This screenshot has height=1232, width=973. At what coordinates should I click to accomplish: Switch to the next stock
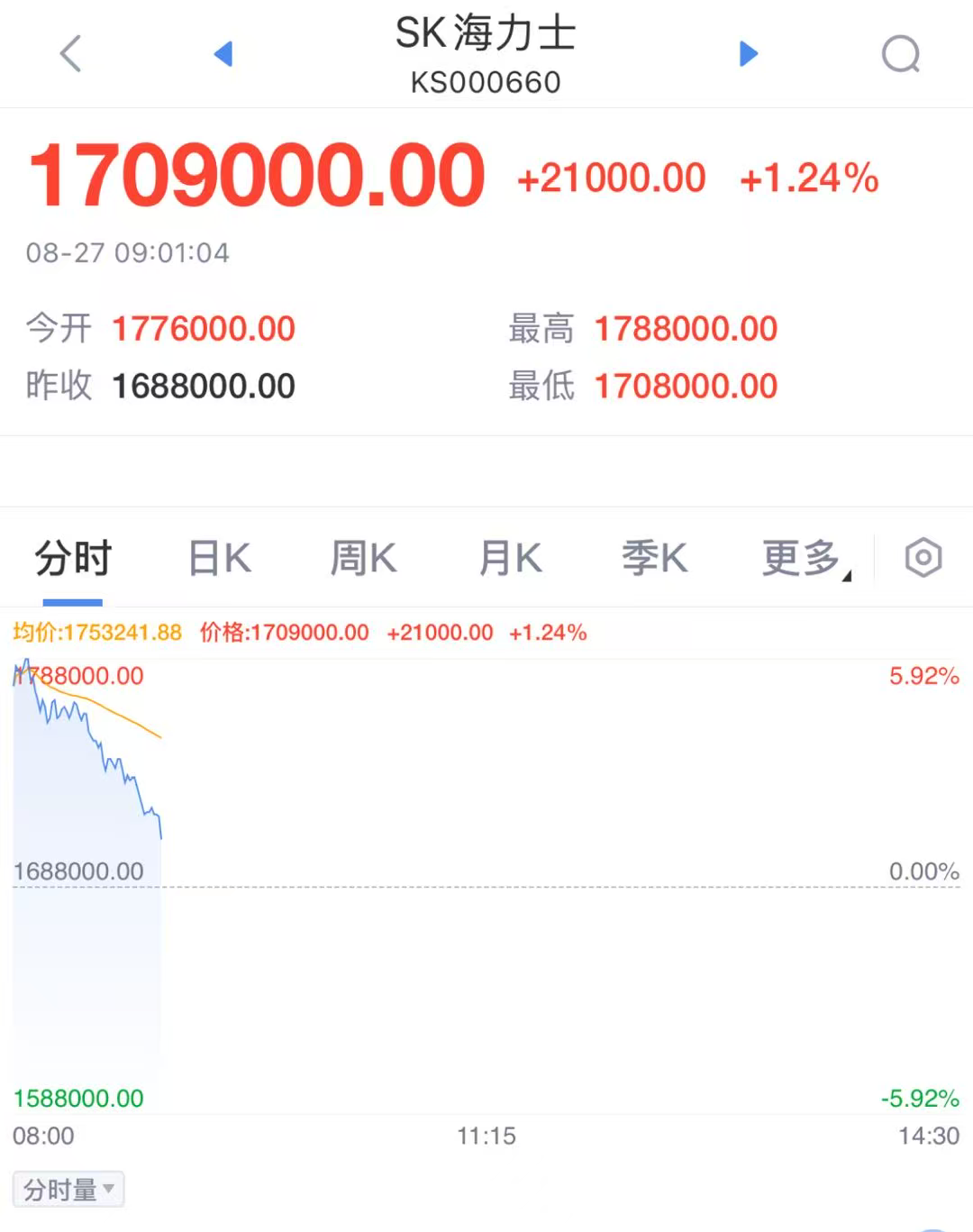[749, 54]
